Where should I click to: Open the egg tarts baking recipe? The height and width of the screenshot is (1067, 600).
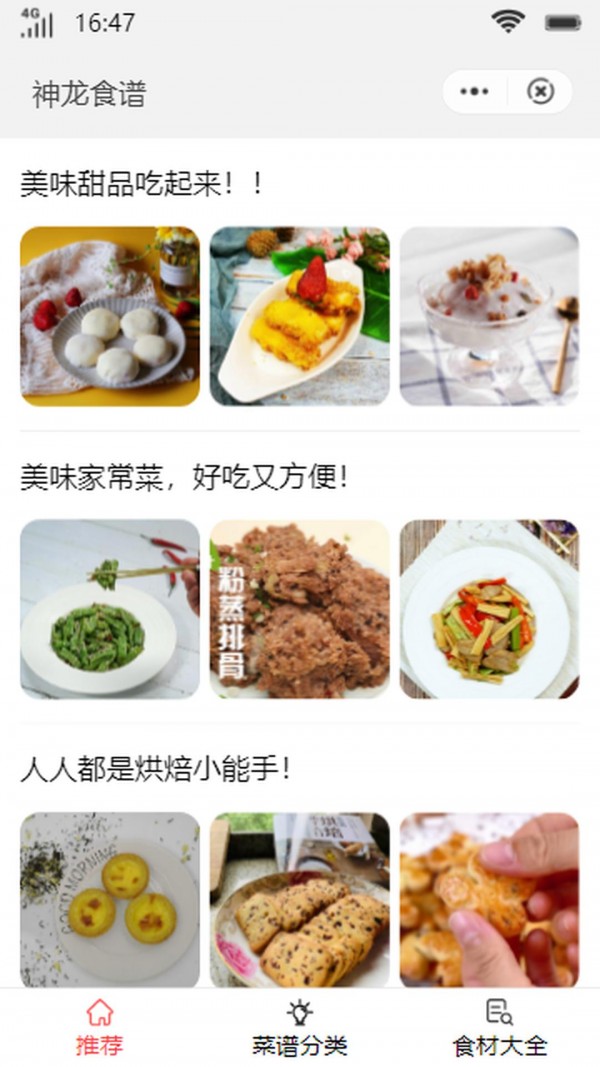click(110, 899)
